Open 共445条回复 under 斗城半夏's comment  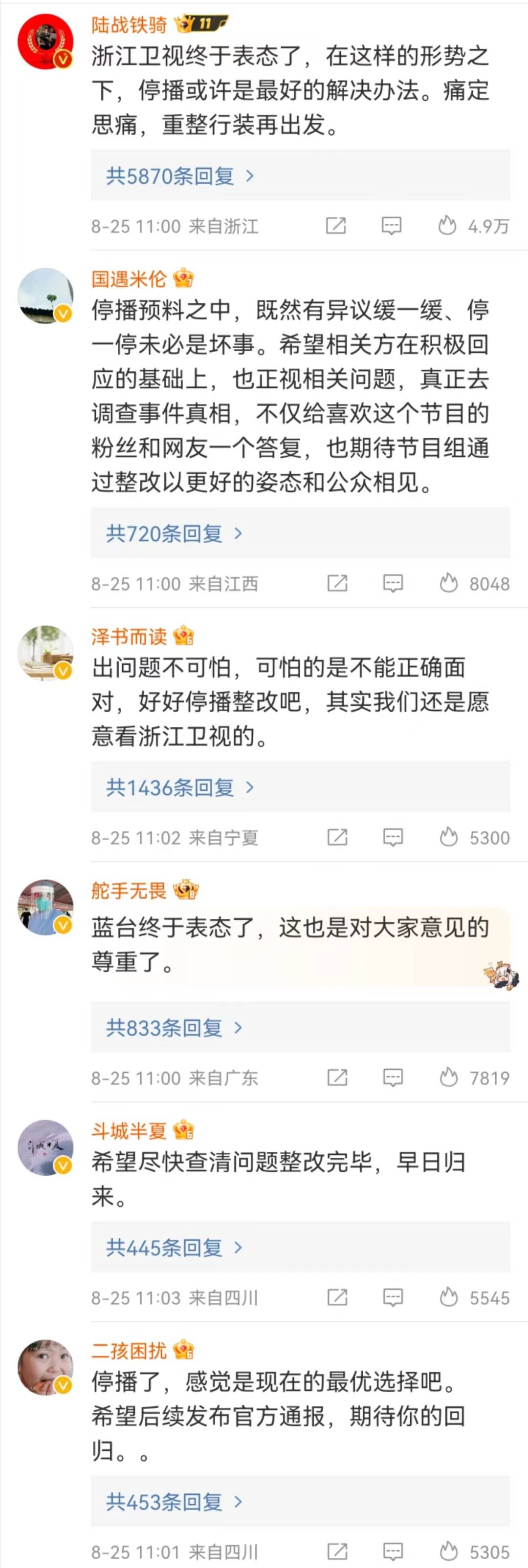(174, 1248)
